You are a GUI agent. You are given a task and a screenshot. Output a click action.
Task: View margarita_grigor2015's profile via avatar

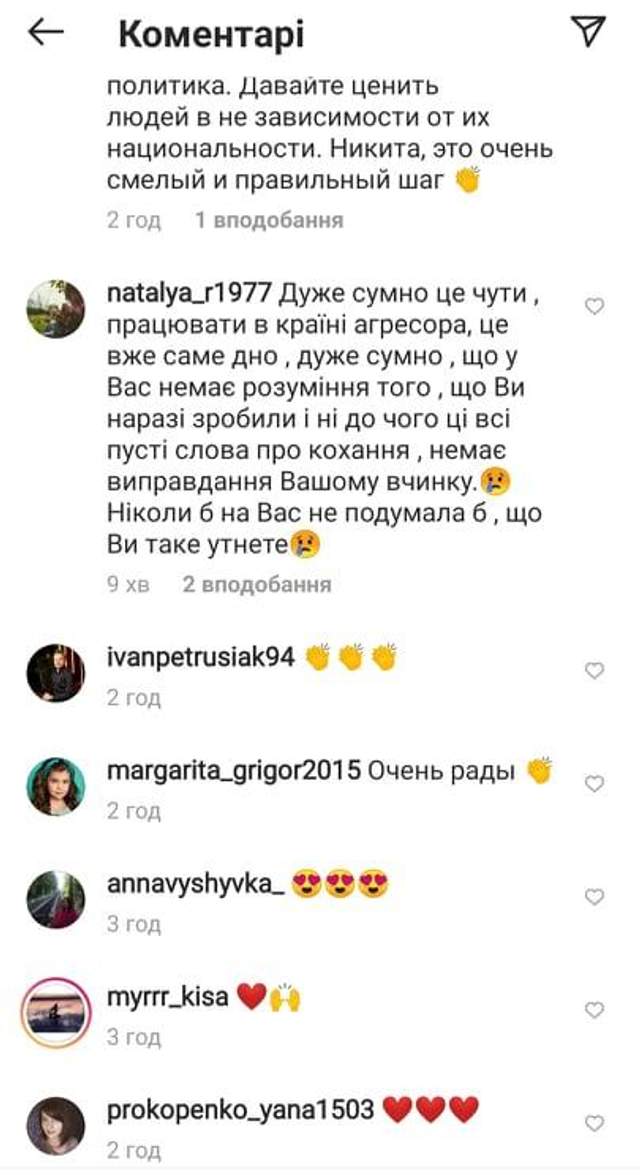click(x=55, y=786)
